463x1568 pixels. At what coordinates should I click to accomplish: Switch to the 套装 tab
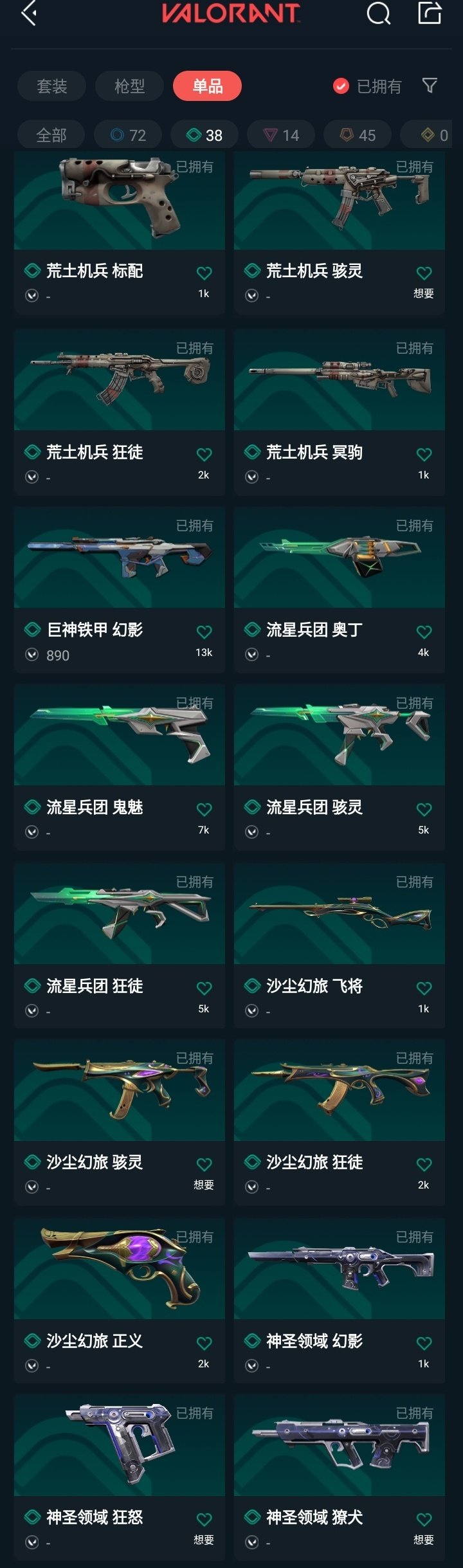click(x=51, y=86)
